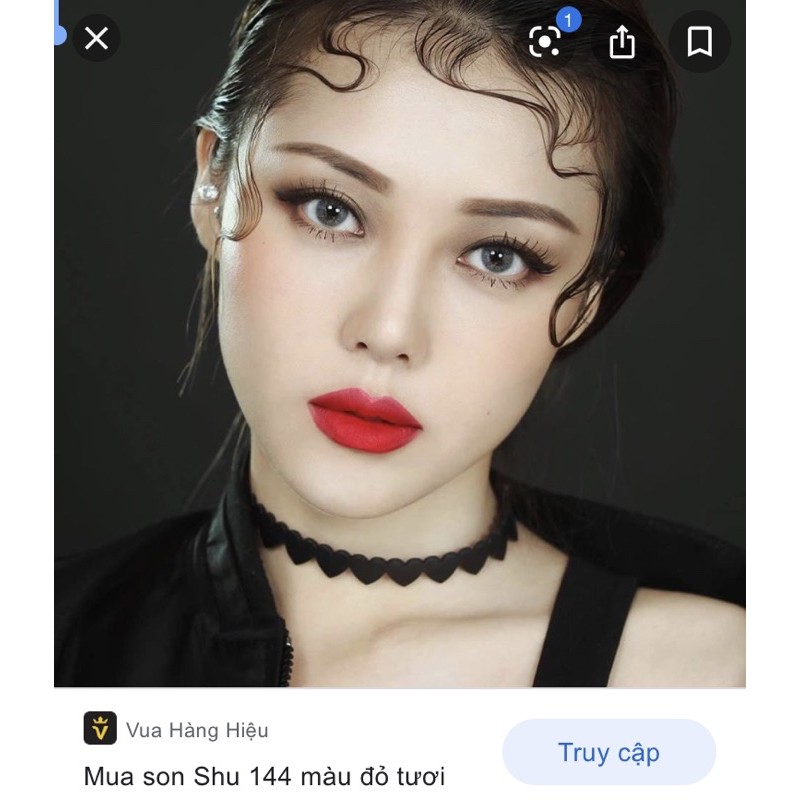Open the Vua Hàng Hiệu source link
The image size is (800, 800).
pyautogui.click(x=197, y=730)
